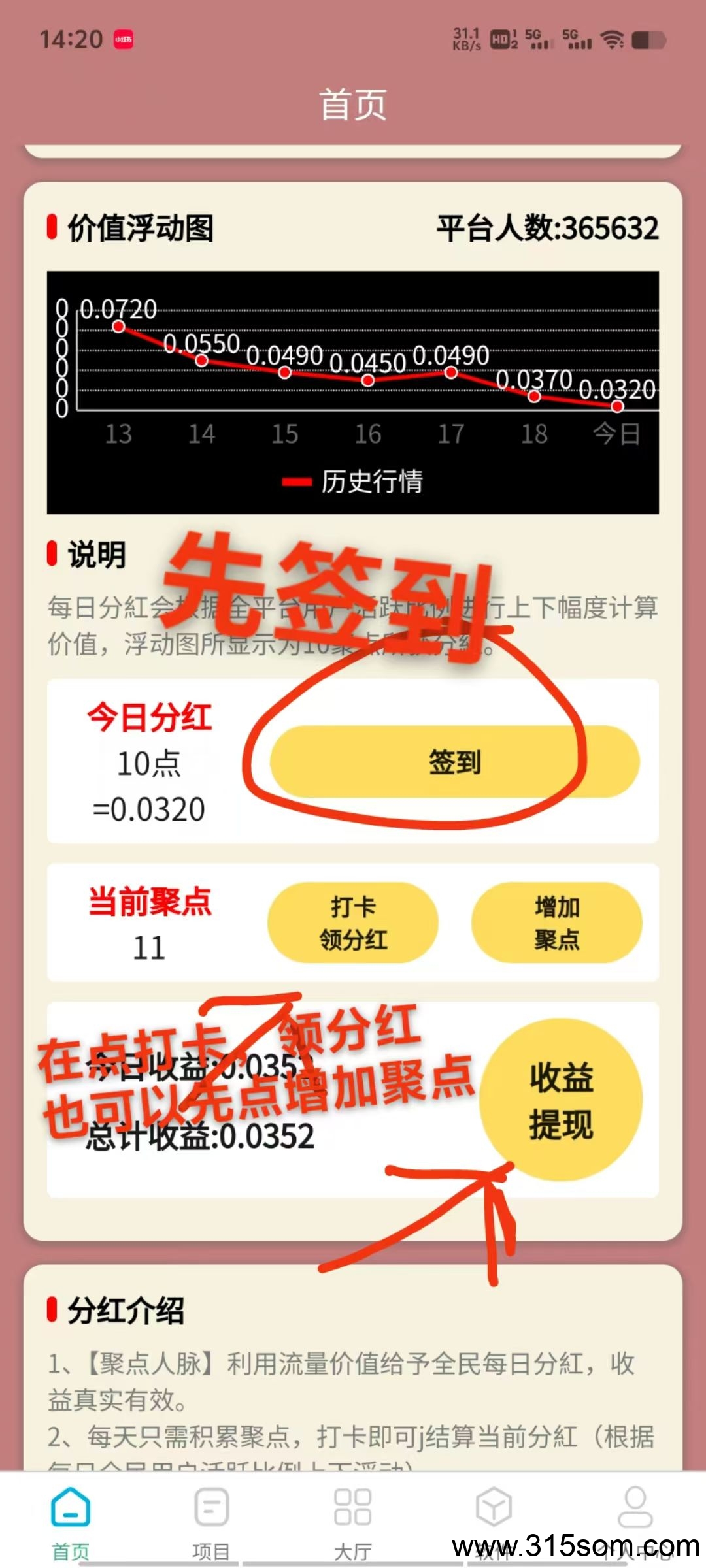Tap 打卡领分红 to claim dividend
Image resolution: width=706 pixels, height=1568 pixels.
pyautogui.click(x=353, y=923)
